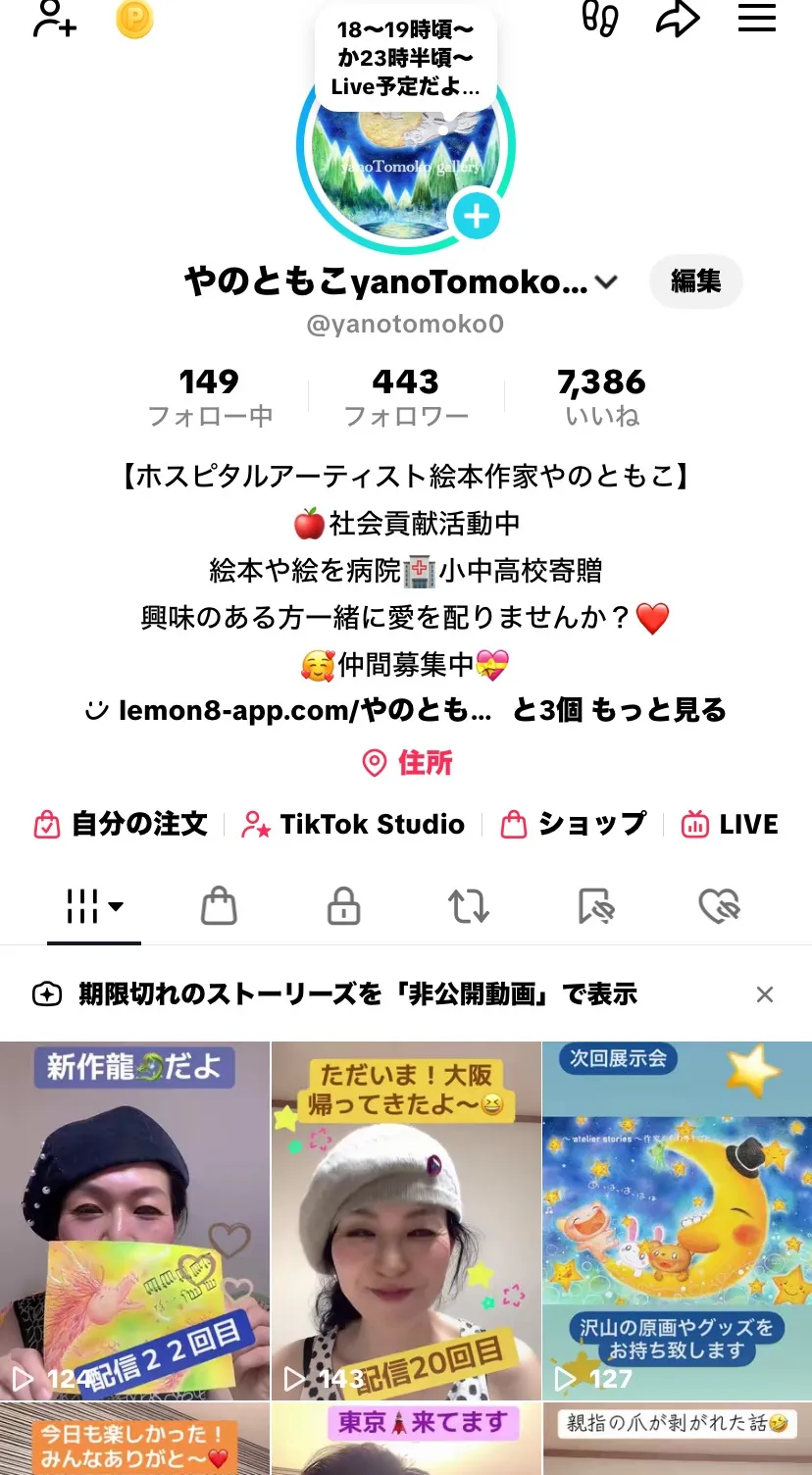
Task: Start a LIVE from the profile shortcut
Action: tap(731, 824)
